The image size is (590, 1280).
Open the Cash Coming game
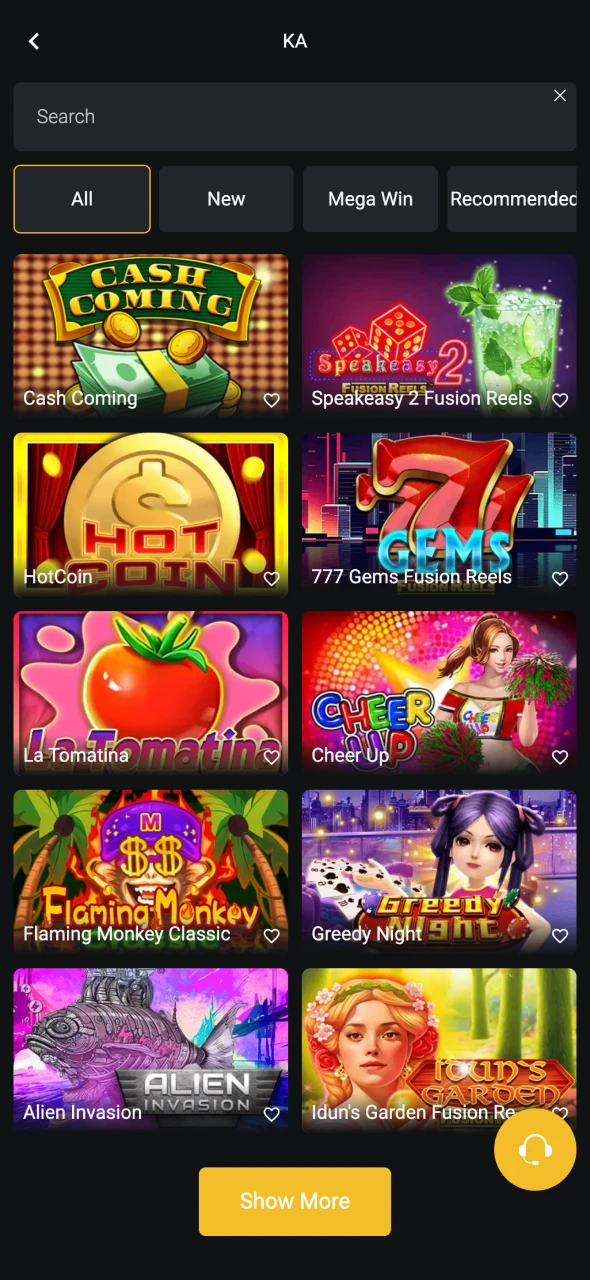click(151, 335)
